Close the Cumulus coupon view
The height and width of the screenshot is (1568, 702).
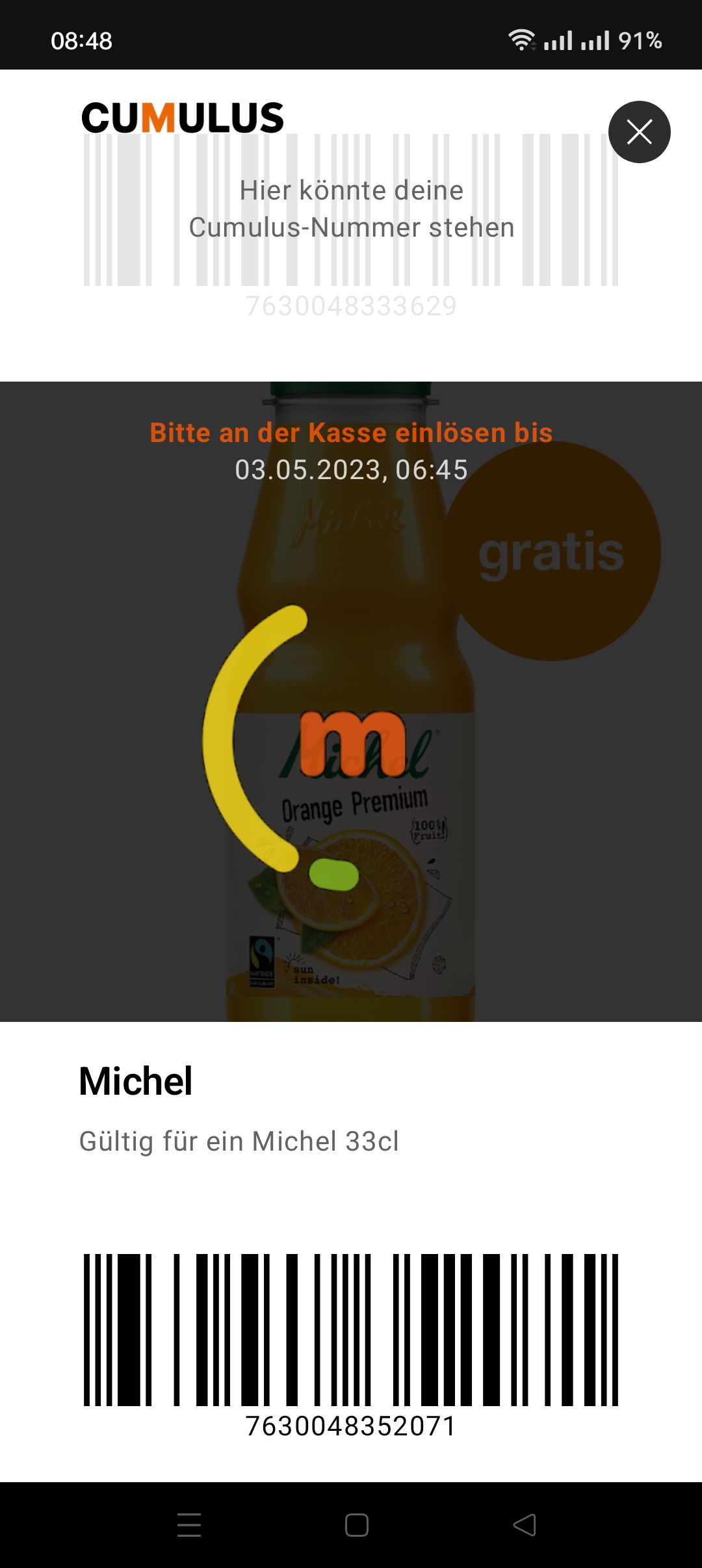639,132
